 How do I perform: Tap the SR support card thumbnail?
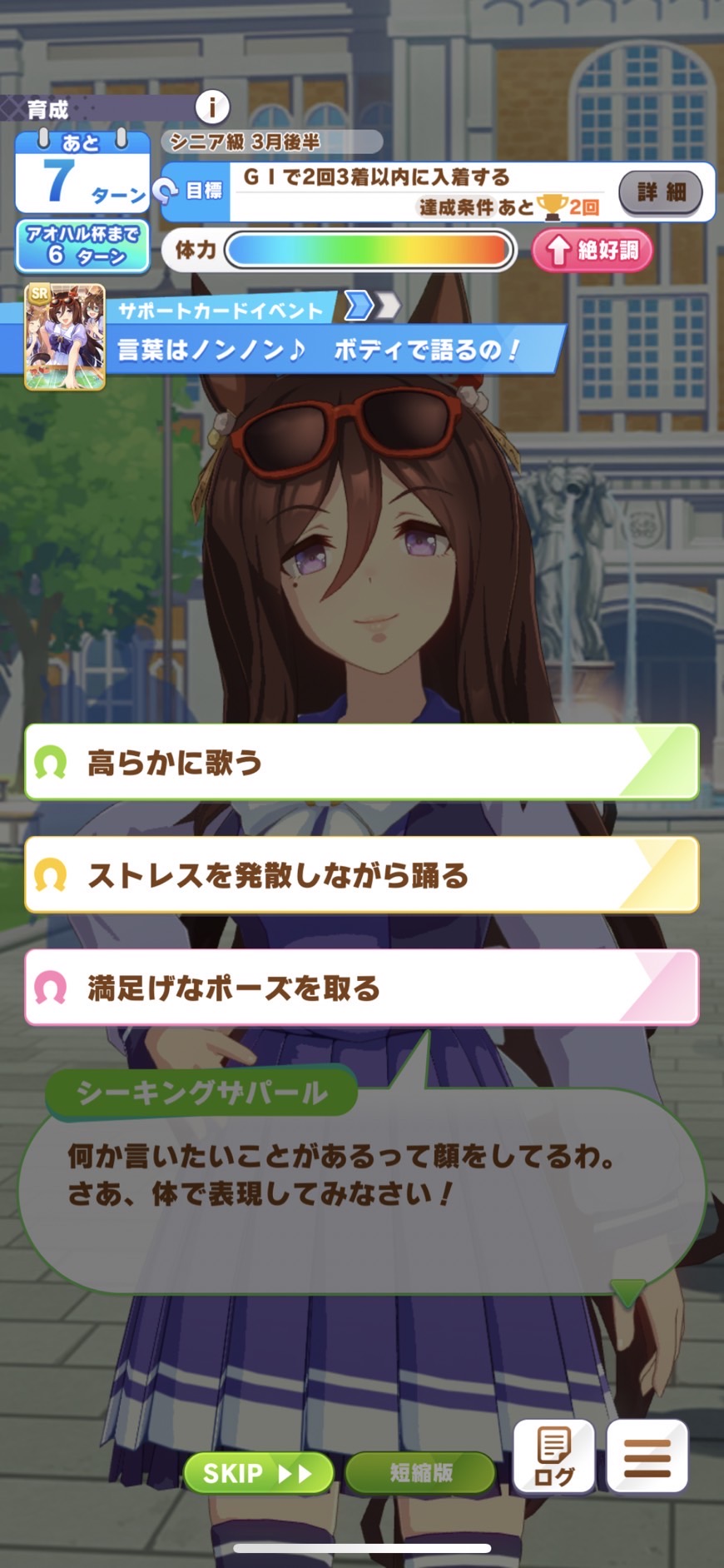[x=65, y=336]
